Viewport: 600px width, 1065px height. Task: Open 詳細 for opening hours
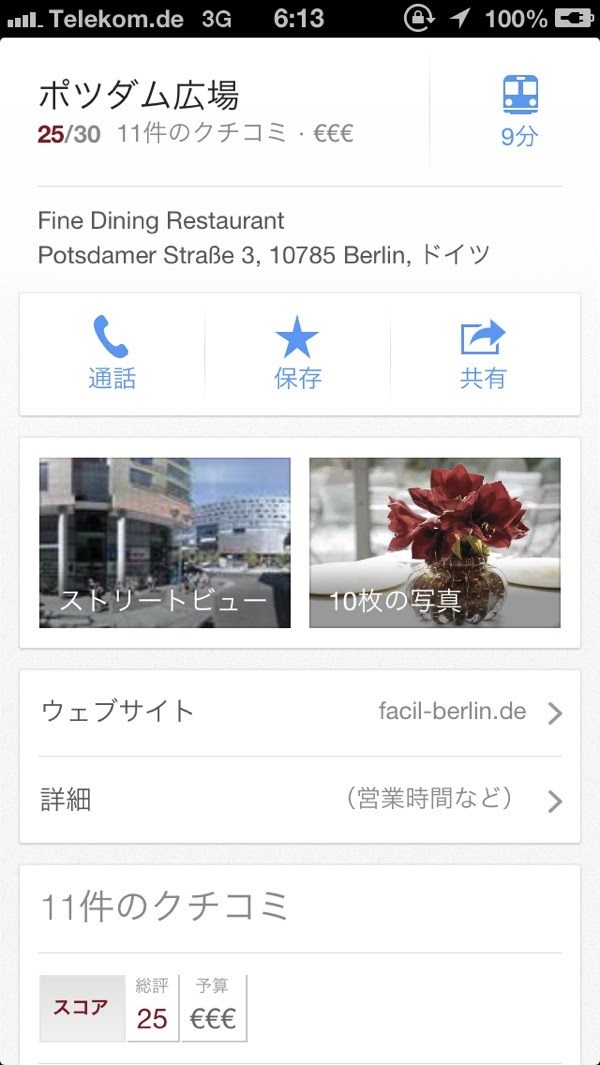coord(300,799)
